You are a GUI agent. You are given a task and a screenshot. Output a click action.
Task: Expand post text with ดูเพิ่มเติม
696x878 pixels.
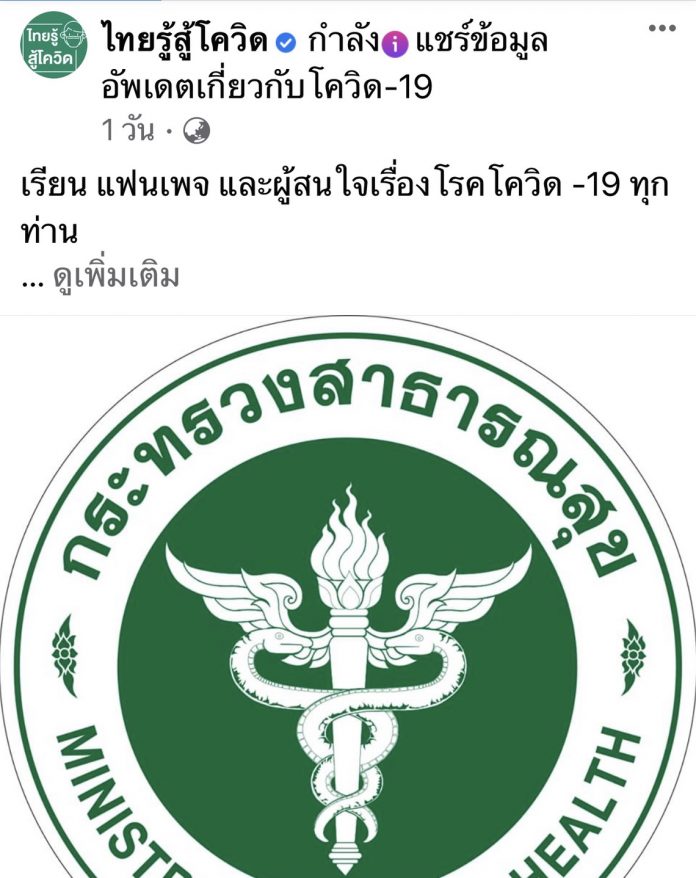[x=116, y=276]
